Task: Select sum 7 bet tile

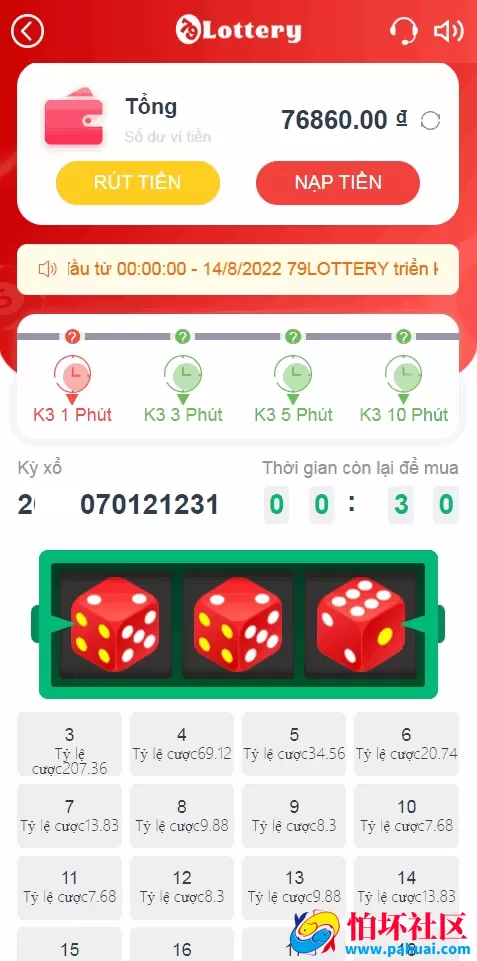Action: point(69,816)
